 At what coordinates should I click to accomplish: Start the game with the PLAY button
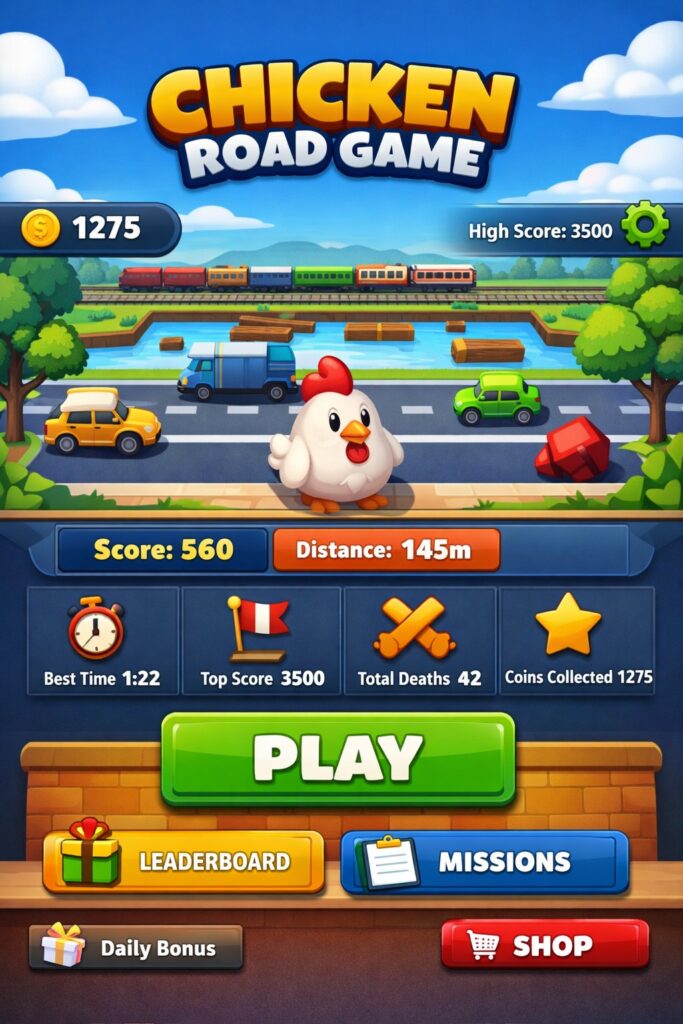click(x=338, y=758)
